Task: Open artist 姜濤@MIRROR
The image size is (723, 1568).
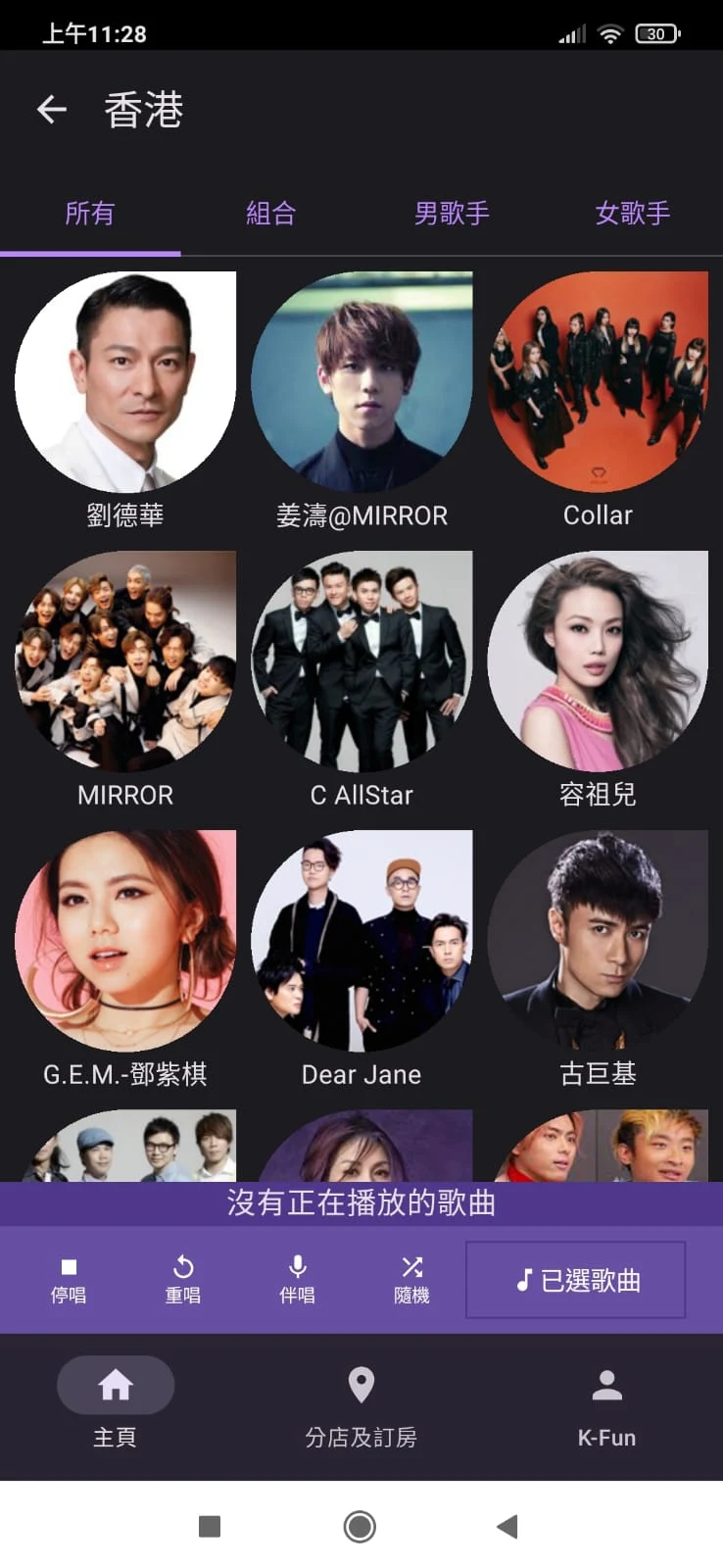Action: (x=361, y=402)
